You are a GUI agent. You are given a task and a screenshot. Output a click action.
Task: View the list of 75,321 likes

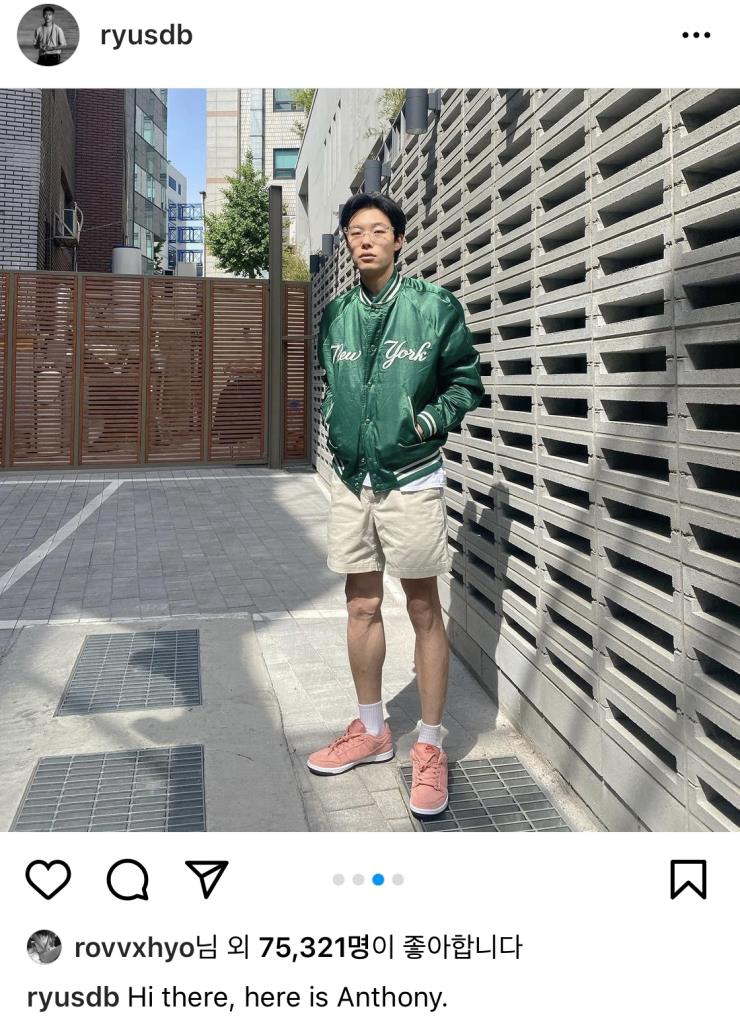click(313, 947)
